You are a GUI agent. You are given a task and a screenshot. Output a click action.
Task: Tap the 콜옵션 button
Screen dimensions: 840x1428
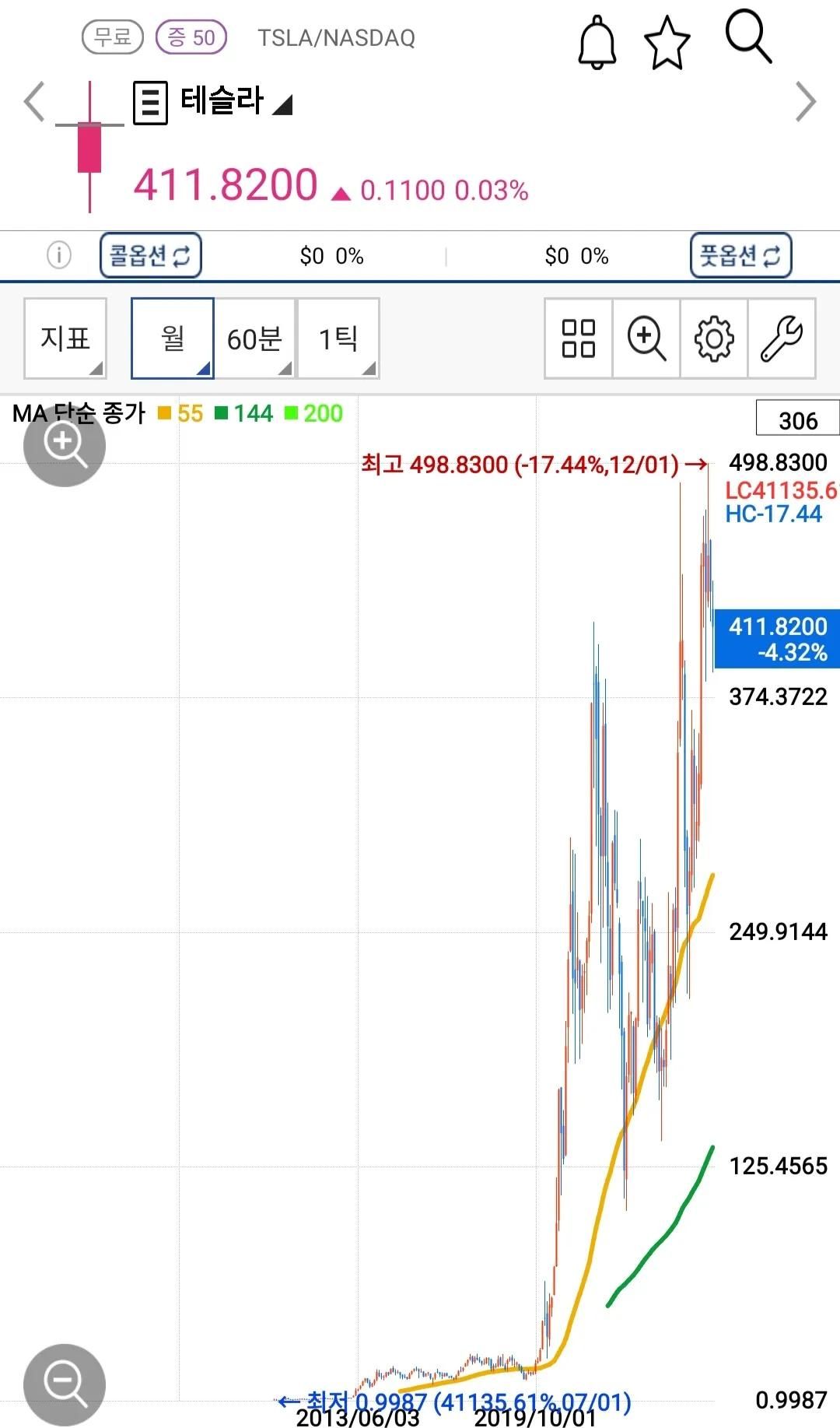(151, 255)
